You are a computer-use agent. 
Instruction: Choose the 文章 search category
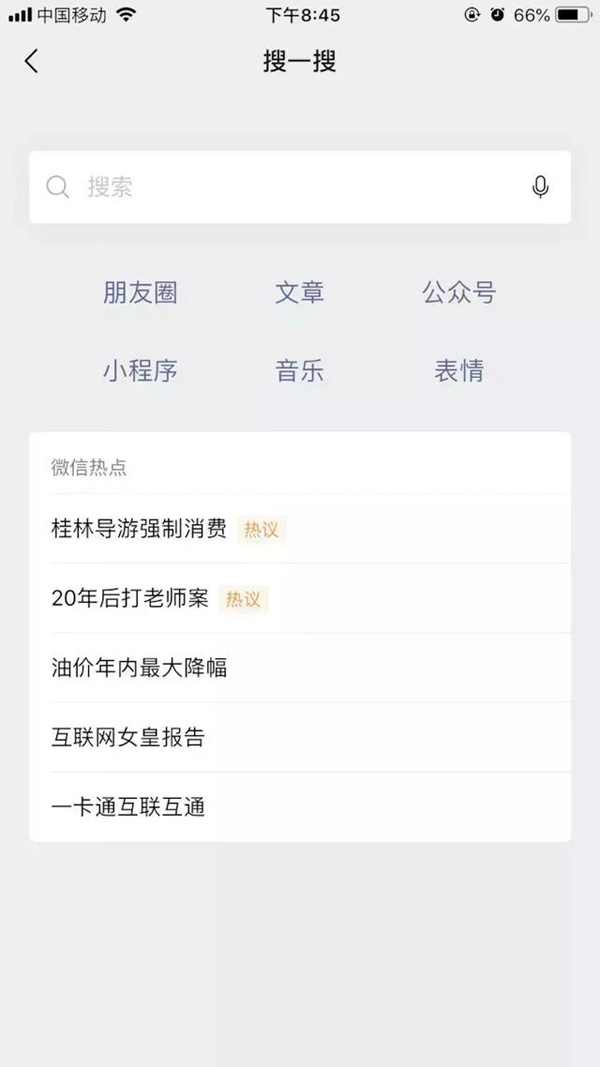tap(300, 293)
